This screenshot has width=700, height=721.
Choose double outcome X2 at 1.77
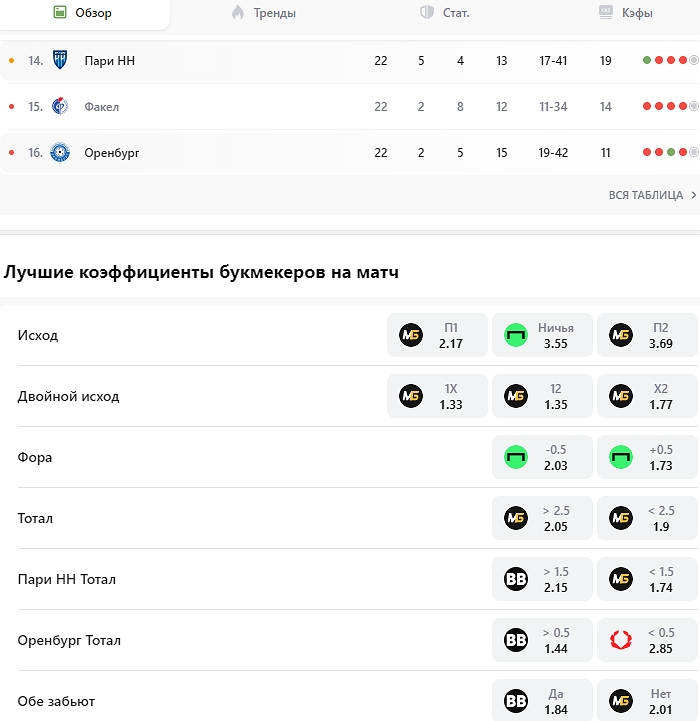coord(647,396)
